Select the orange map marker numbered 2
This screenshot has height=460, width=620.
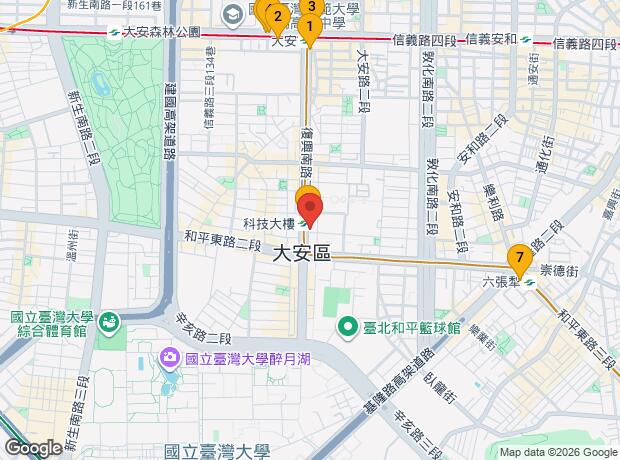point(278,19)
